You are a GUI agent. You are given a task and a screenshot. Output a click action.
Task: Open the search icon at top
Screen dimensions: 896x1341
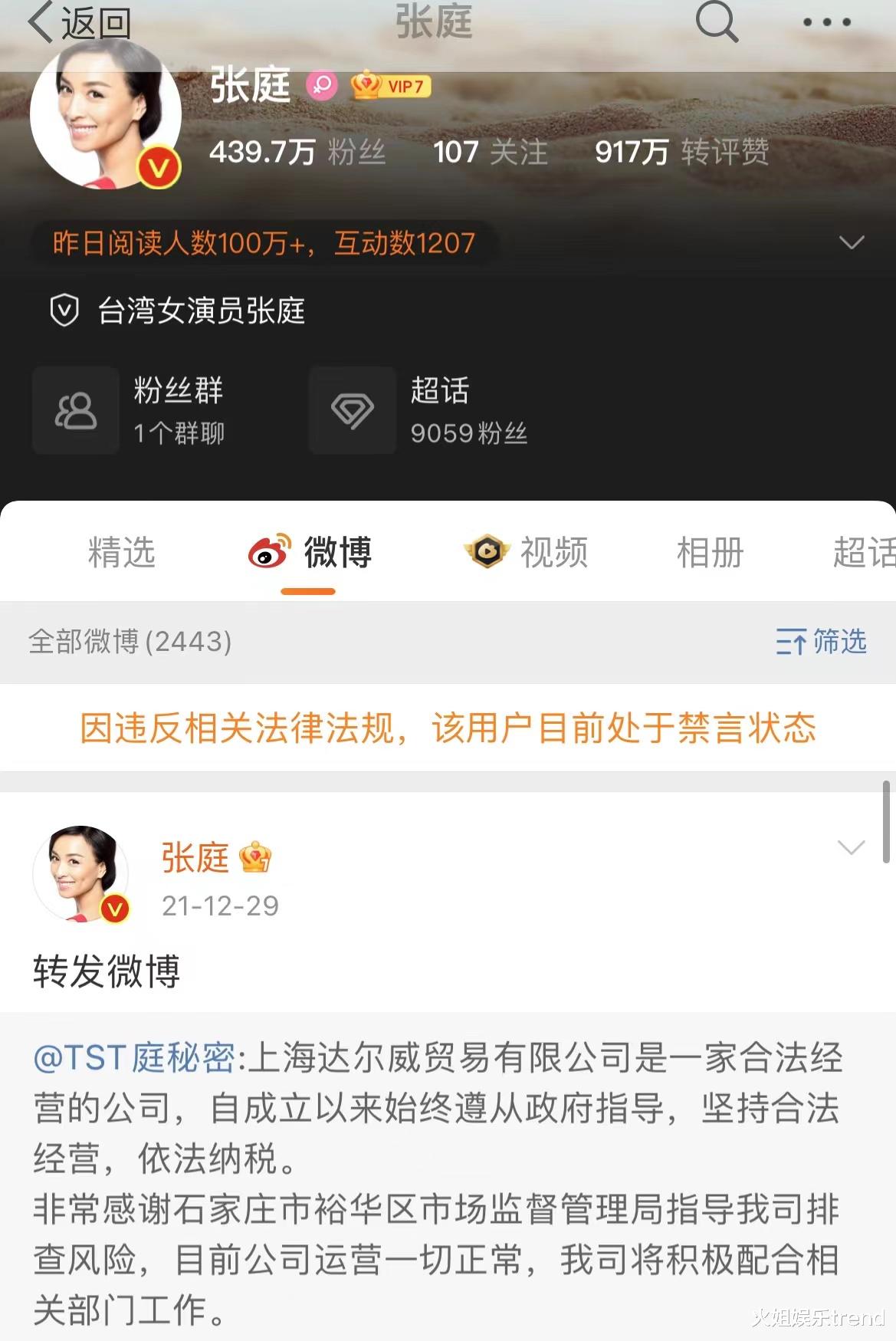tap(716, 23)
